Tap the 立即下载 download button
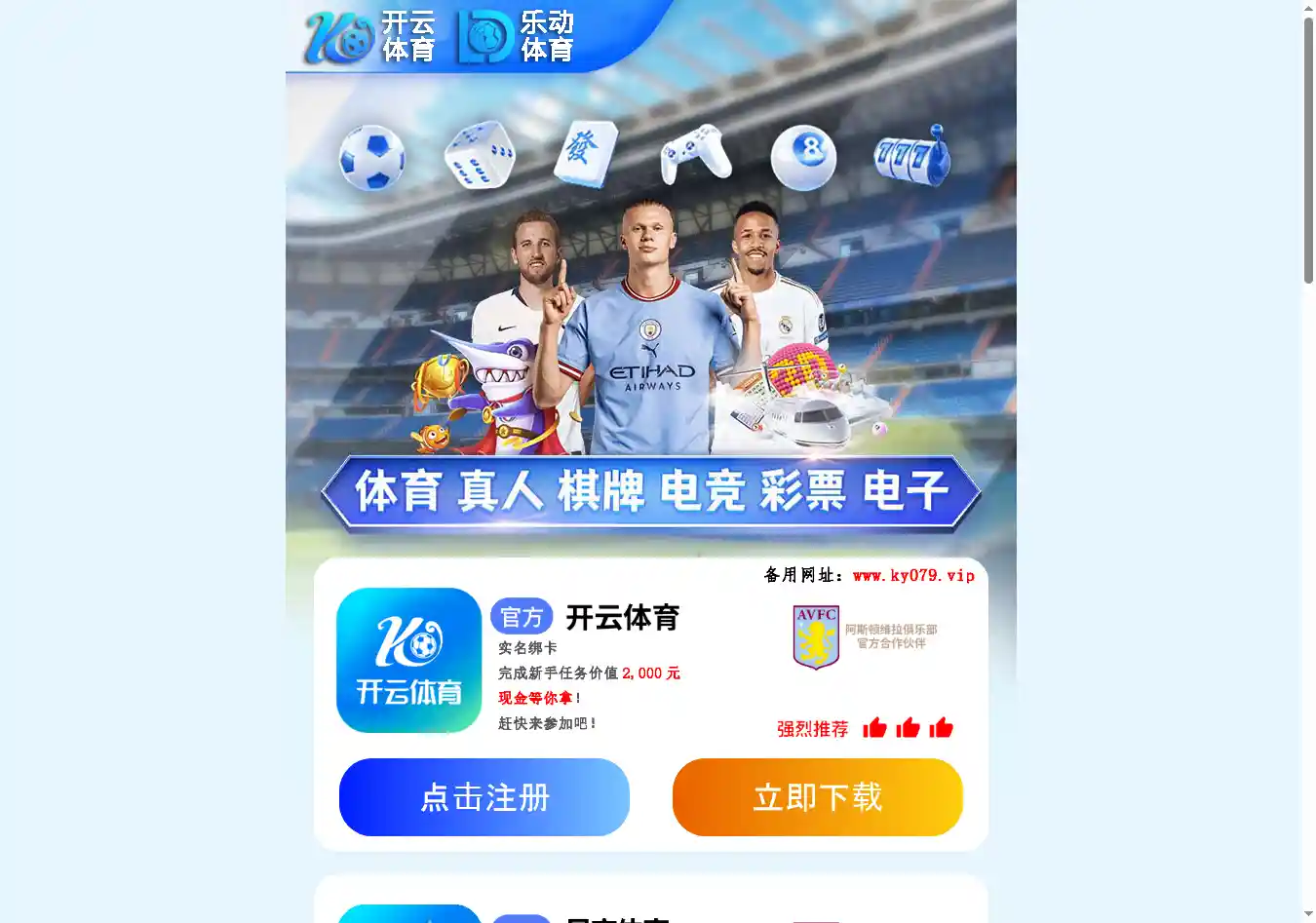Screen dimensions: 1316x923 (817, 797)
